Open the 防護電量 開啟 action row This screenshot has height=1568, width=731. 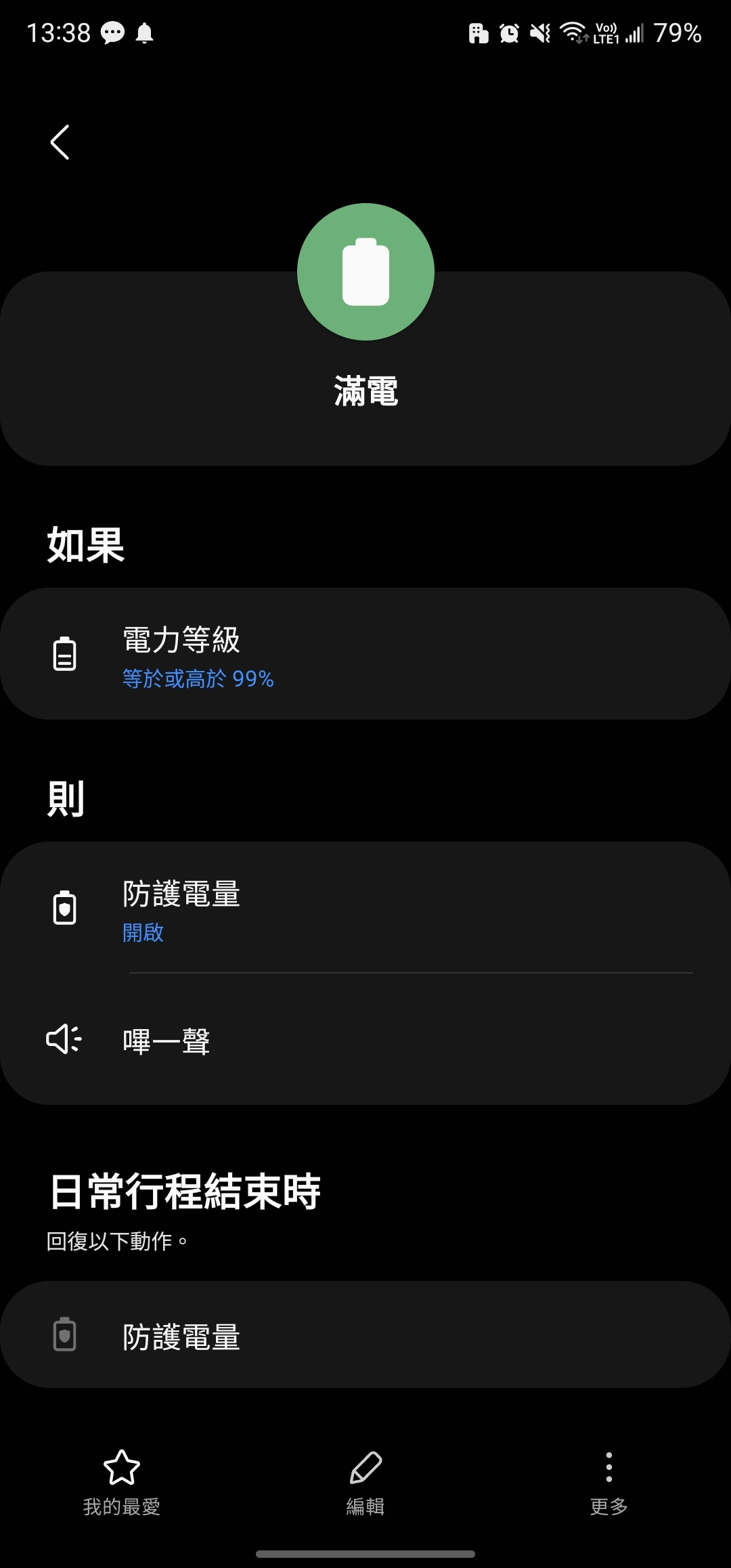(365, 909)
